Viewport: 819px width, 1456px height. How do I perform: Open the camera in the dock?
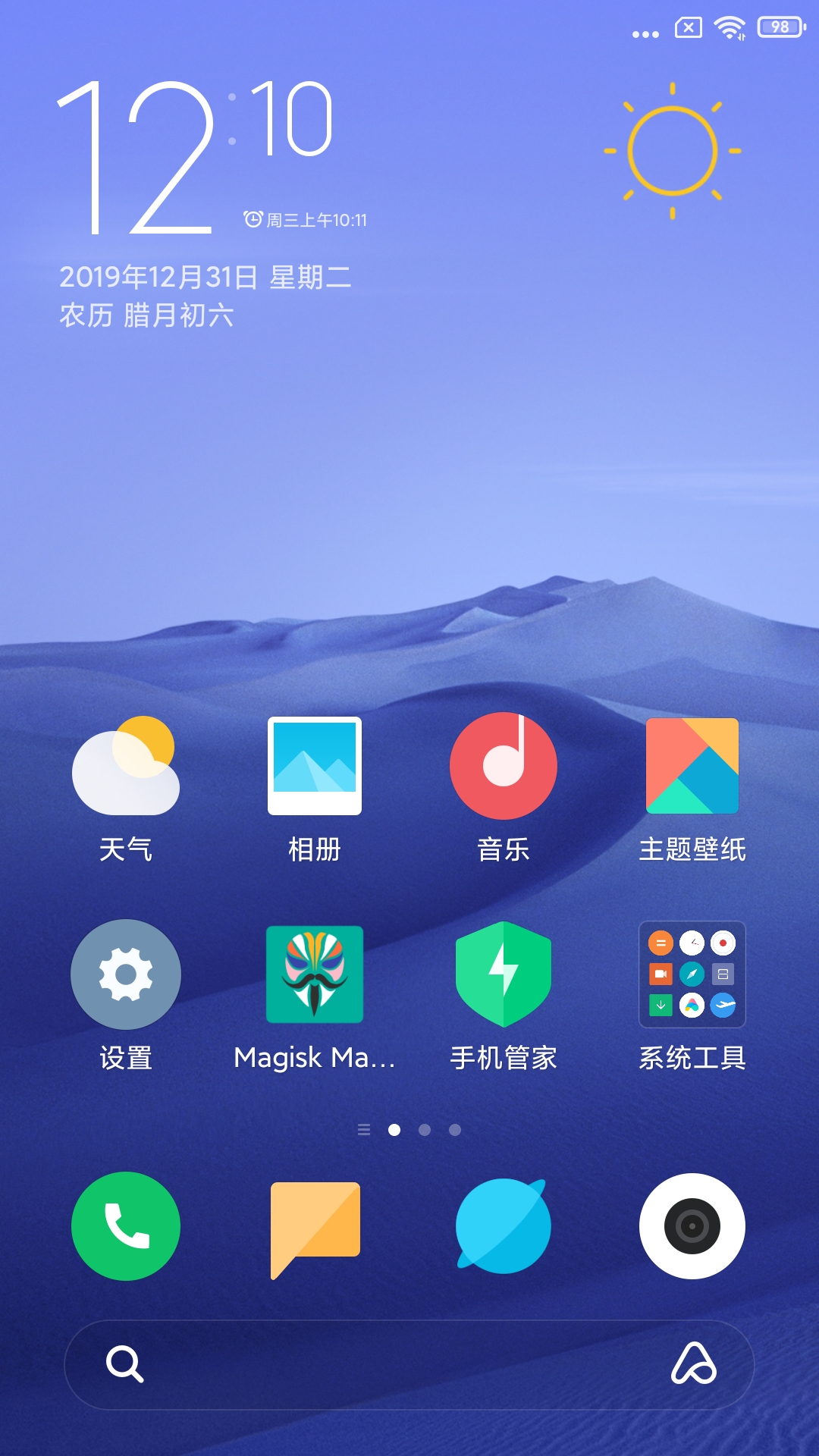692,1226
